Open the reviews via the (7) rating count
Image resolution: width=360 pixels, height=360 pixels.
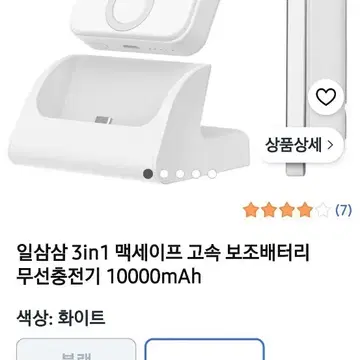[x=343, y=210]
